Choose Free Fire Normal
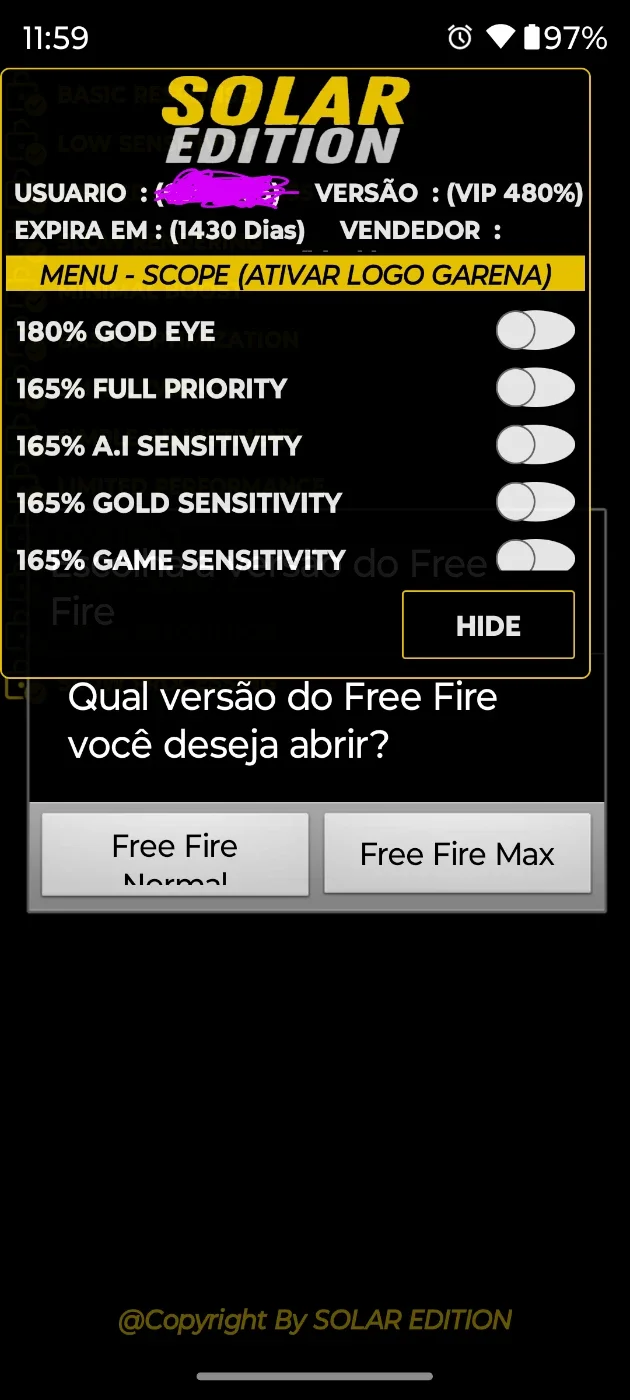 click(175, 854)
